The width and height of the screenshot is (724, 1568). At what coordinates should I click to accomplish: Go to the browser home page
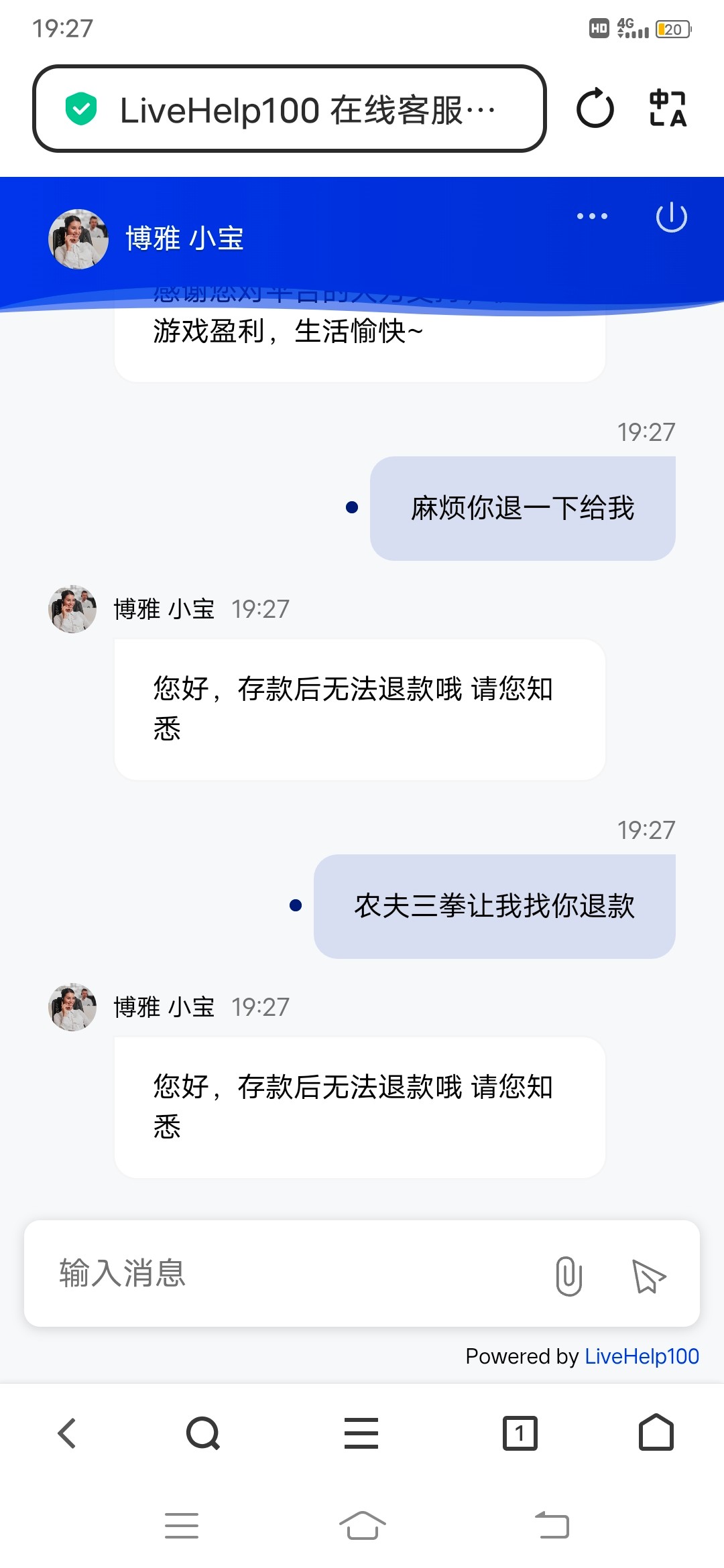click(x=656, y=1433)
